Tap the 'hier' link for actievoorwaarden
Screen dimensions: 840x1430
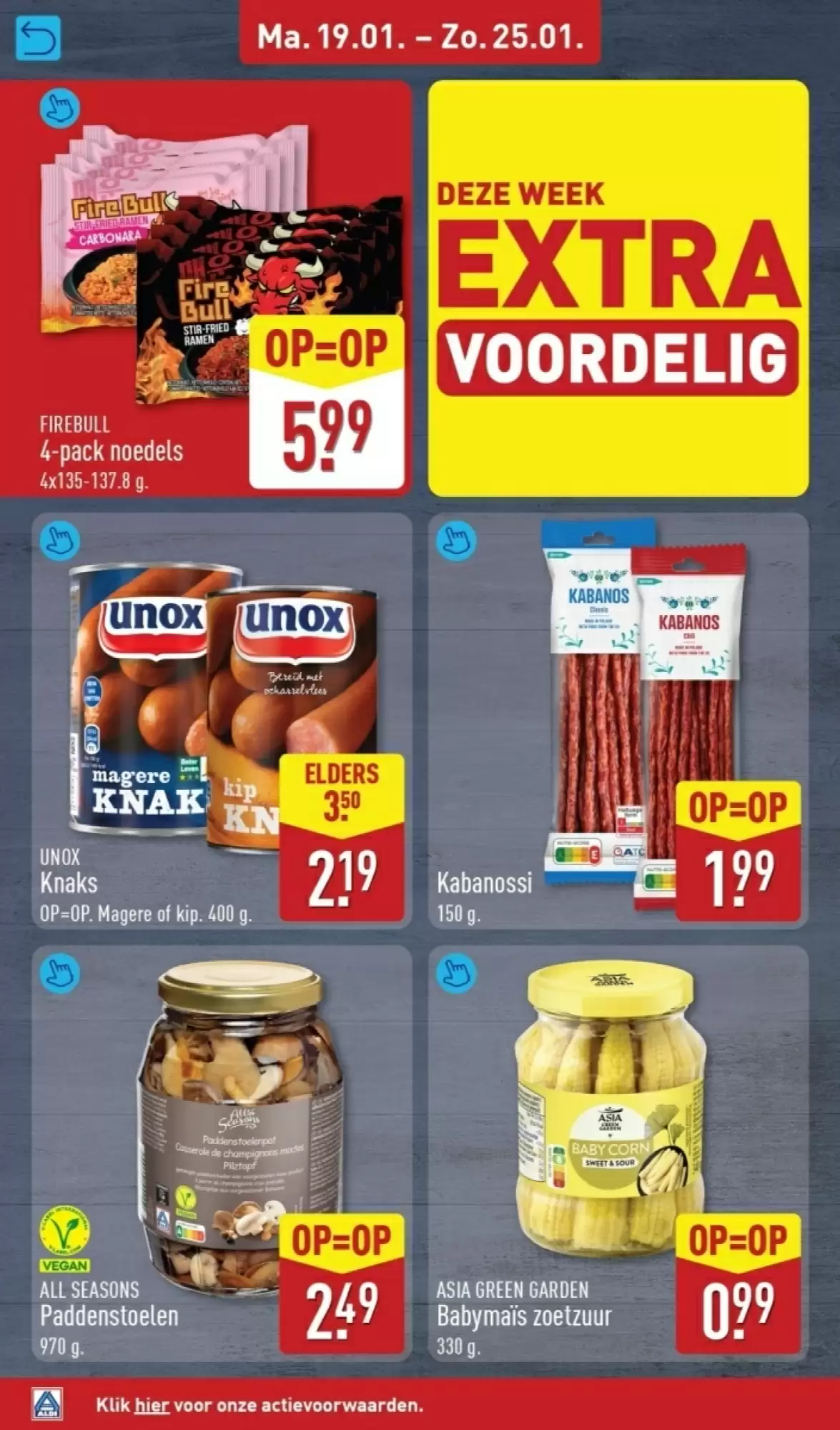[x=152, y=1405]
